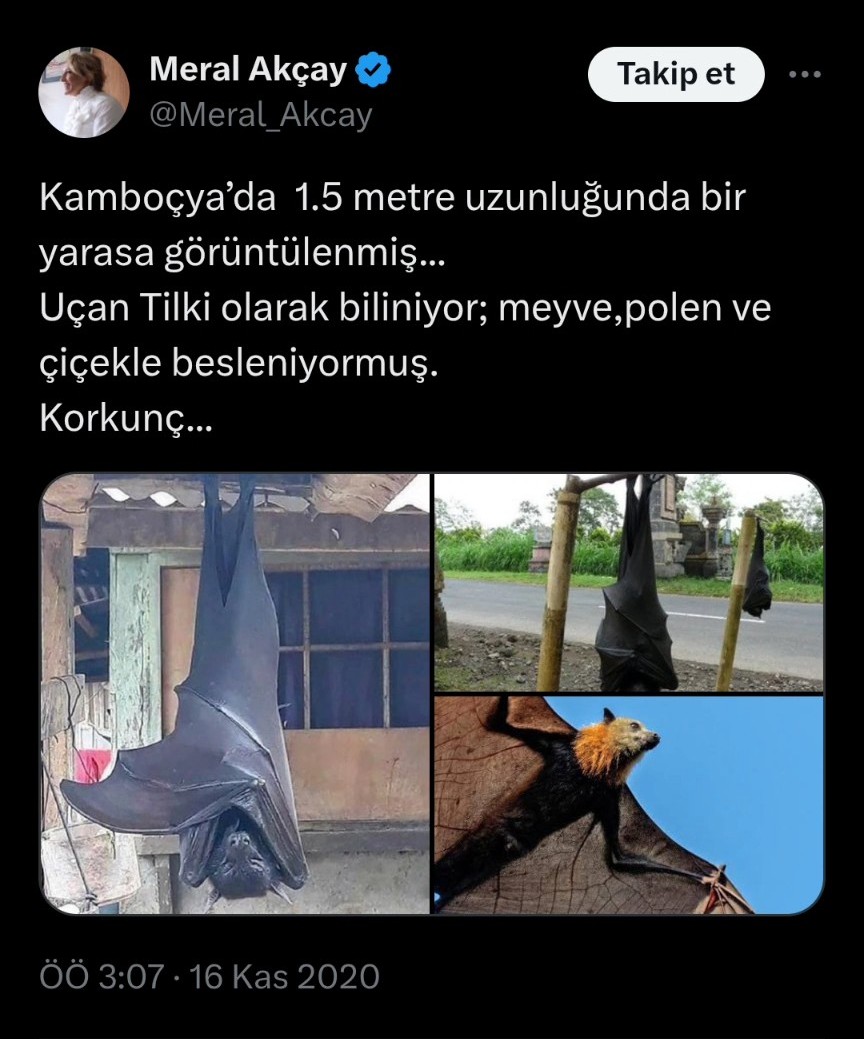Open the @Meral_Akcay profile handle
This screenshot has width=864, height=1039.
[260, 115]
